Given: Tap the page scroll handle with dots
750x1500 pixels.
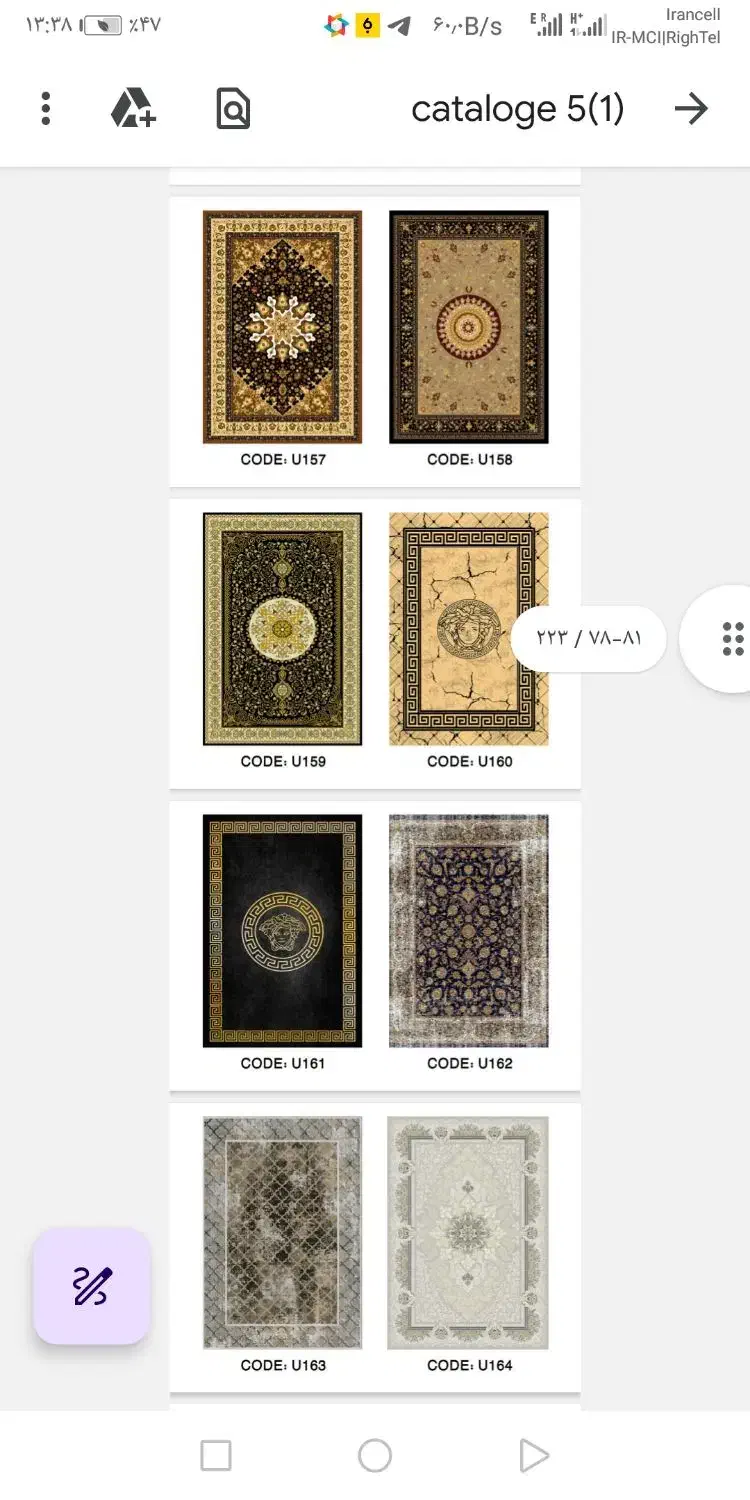Looking at the screenshot, I should tap(731, 638).
